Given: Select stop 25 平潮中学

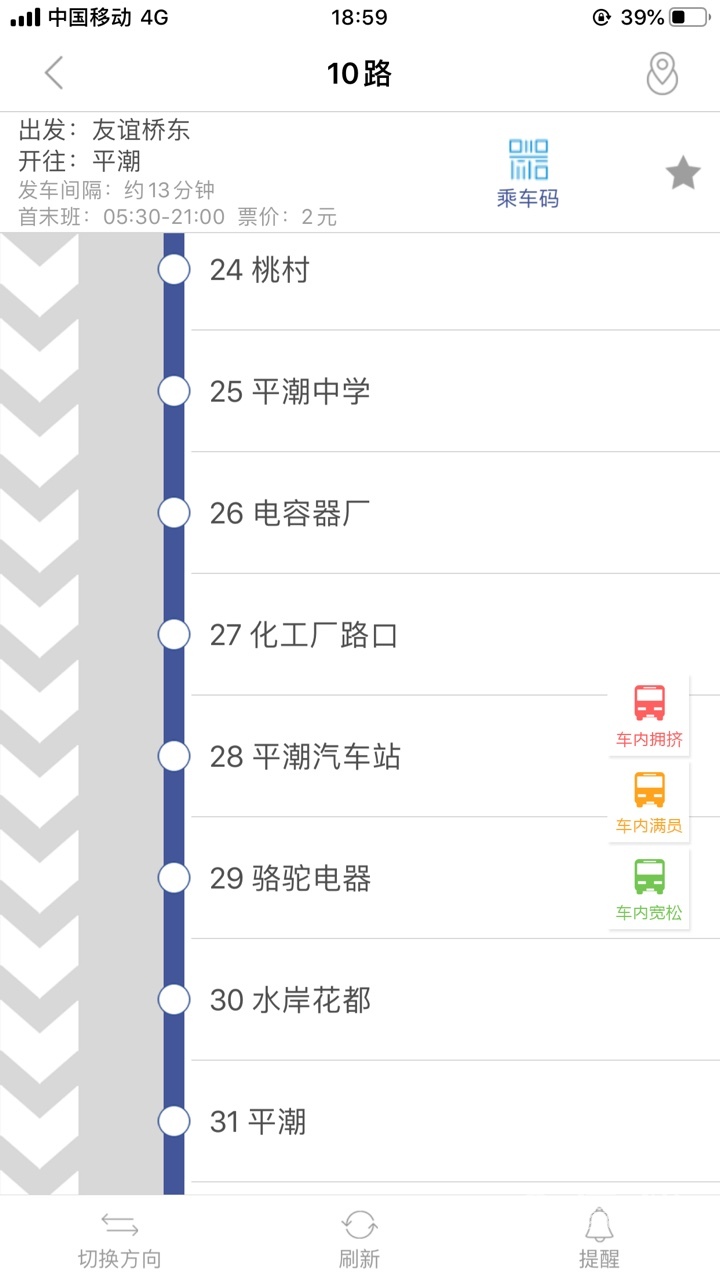Looking at the screenshot, I should point(290,391).
